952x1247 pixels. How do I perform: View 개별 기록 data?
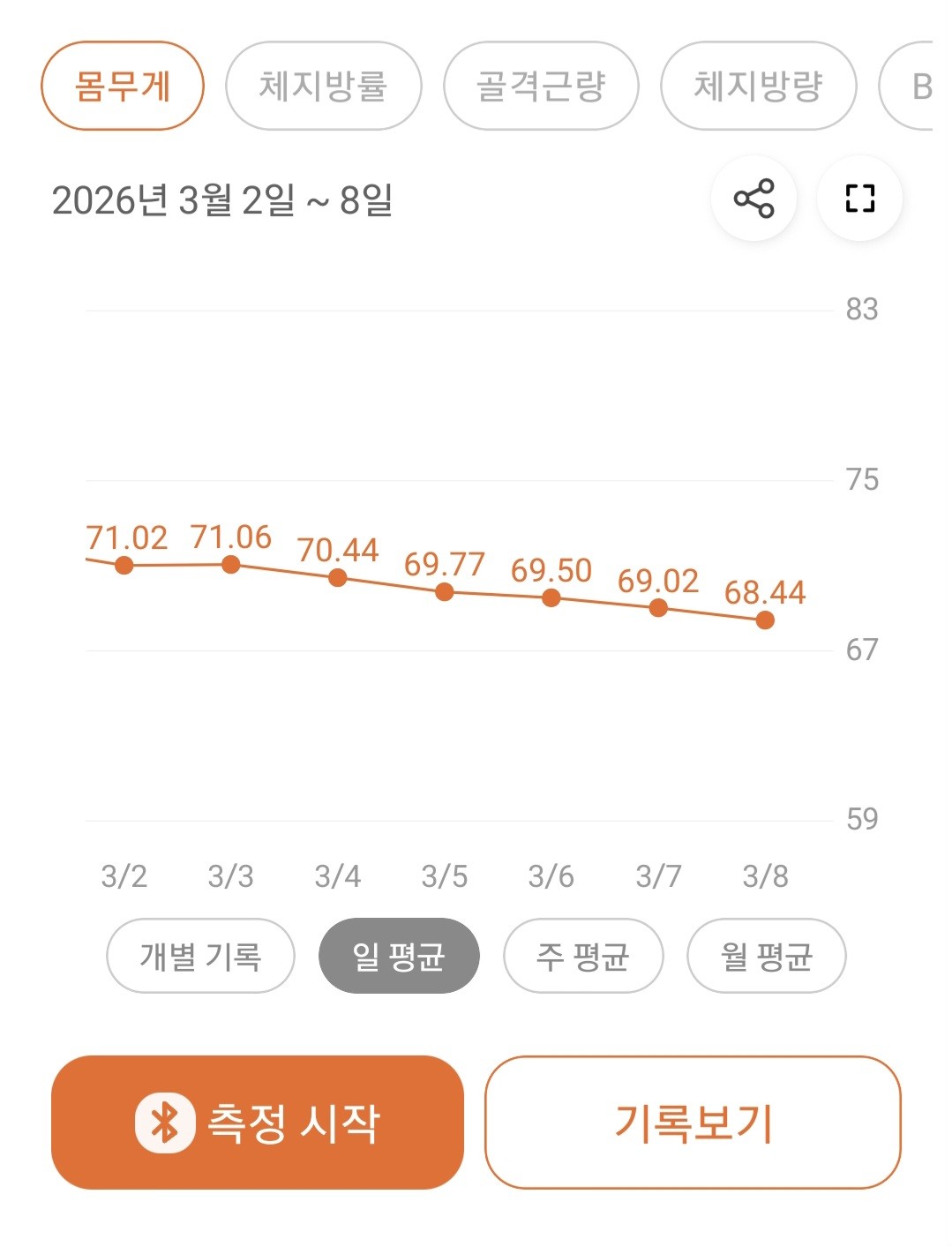pyautogui.click(x=200, y=956)
